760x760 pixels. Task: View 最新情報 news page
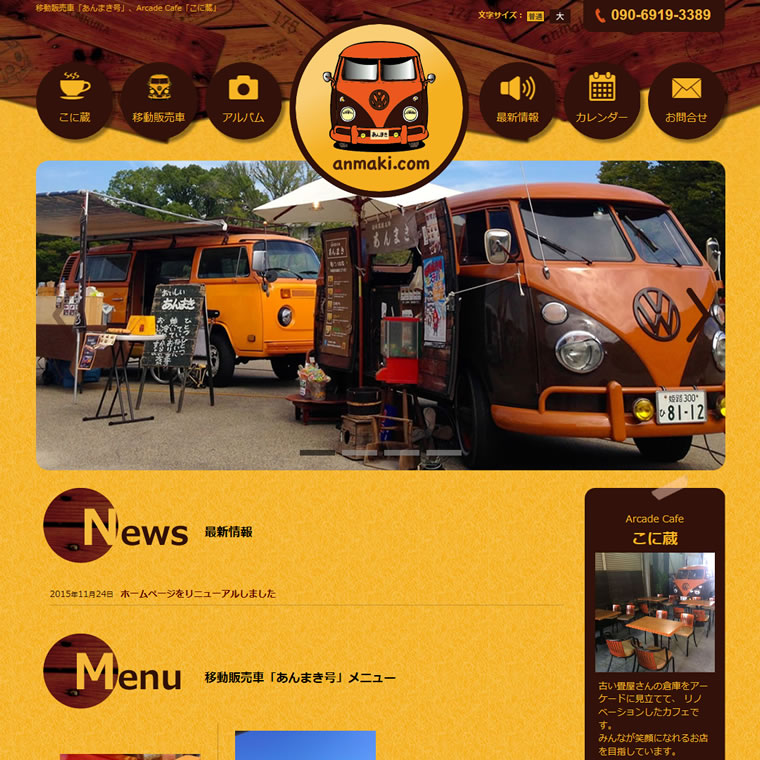click(517, 100)
